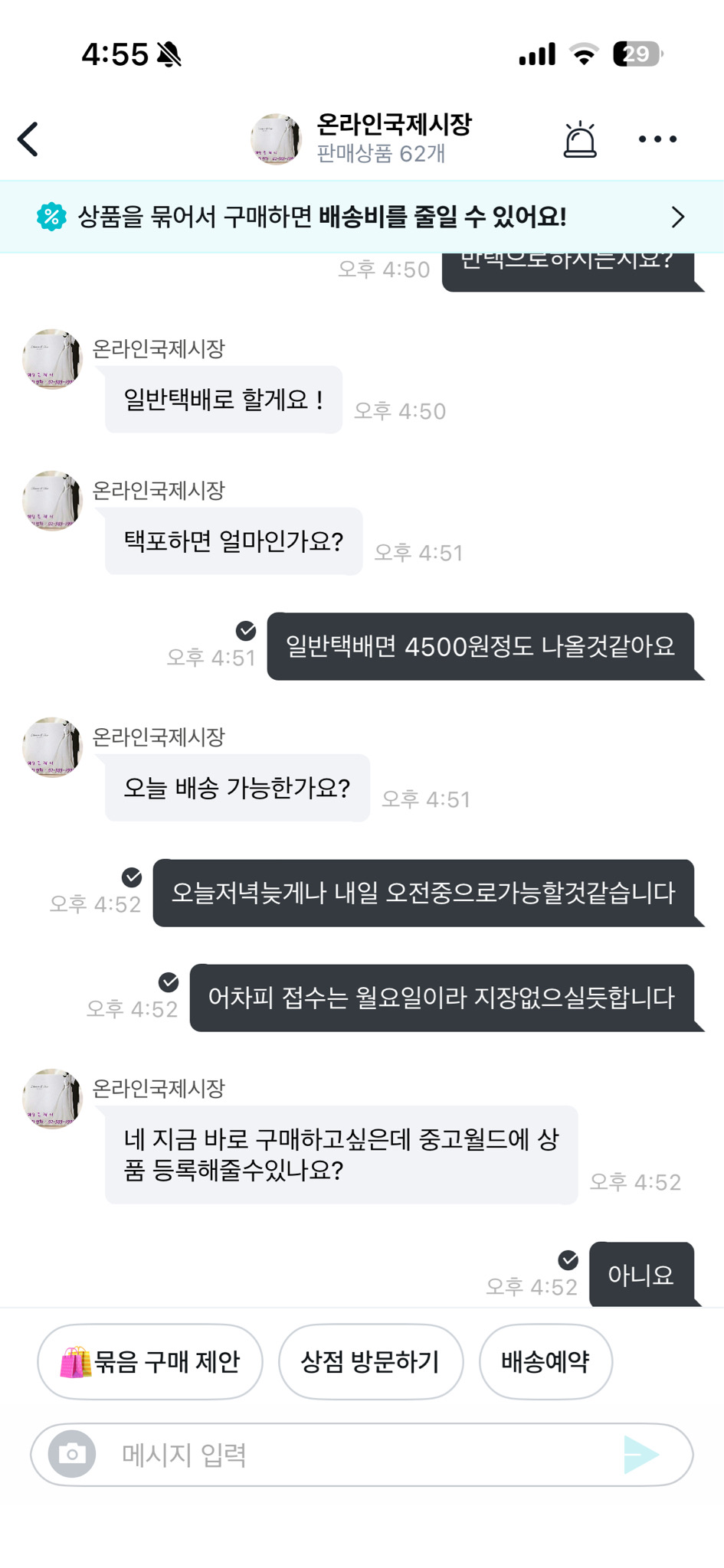Tap the back arrow to exit chat

28,139
